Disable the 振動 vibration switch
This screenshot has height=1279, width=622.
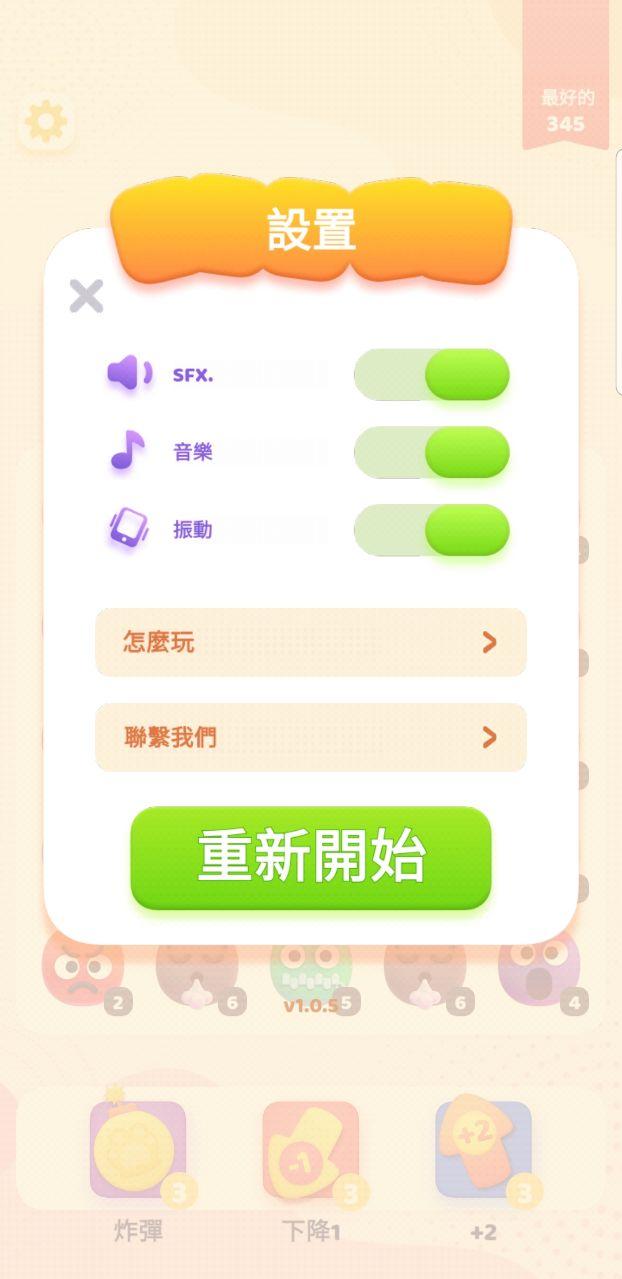pos(432,530)
